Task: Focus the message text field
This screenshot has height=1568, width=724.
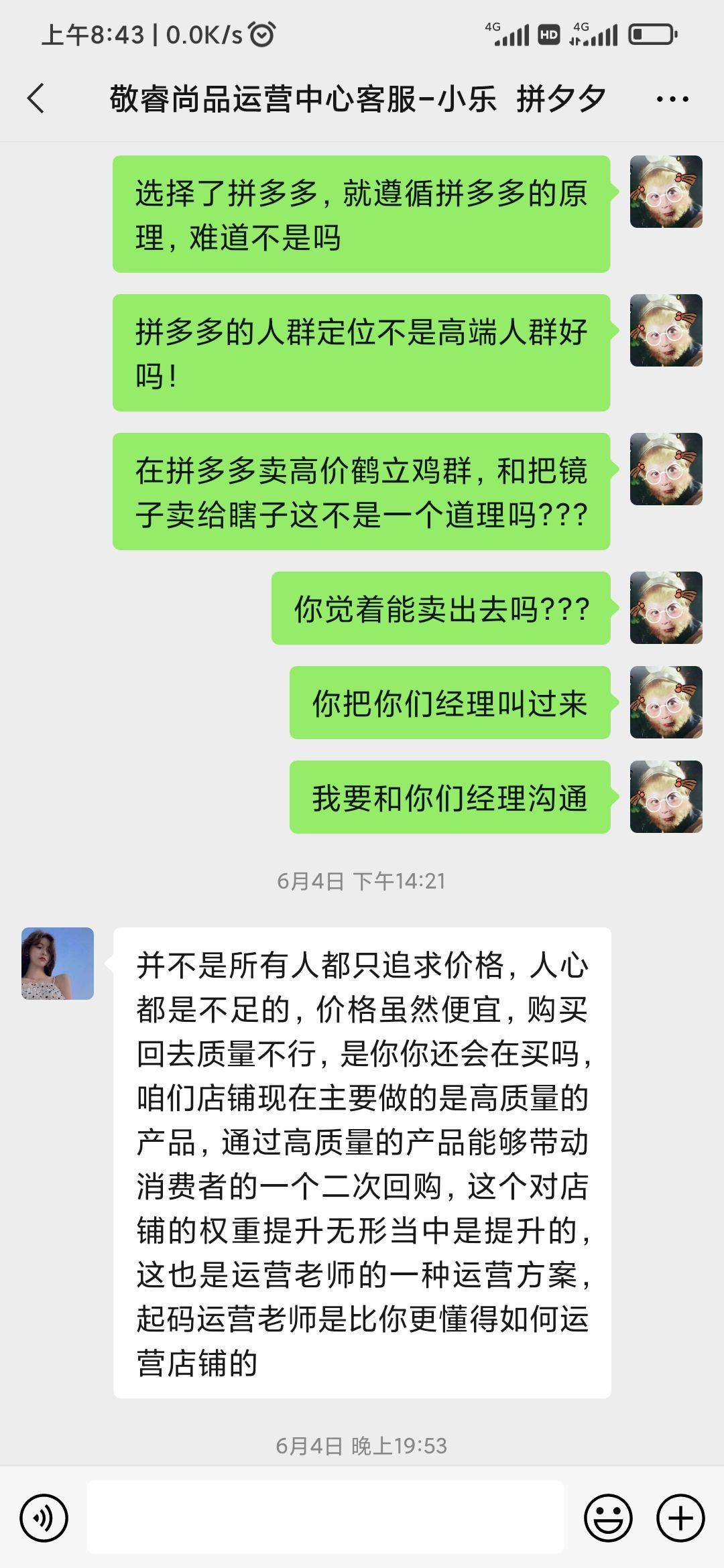Action: [325, 1518]
